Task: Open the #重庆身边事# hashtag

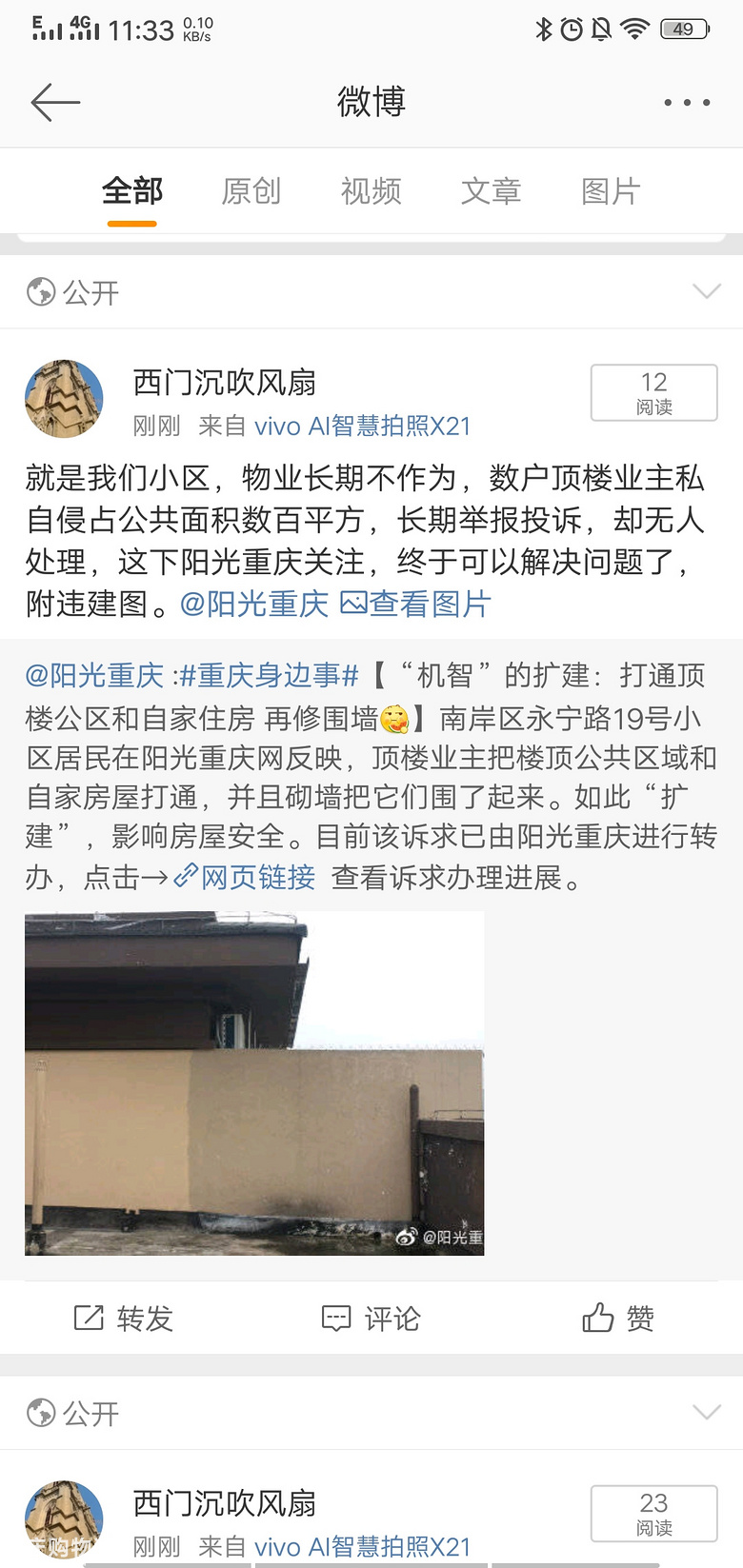Action: [x=269, y=675]
